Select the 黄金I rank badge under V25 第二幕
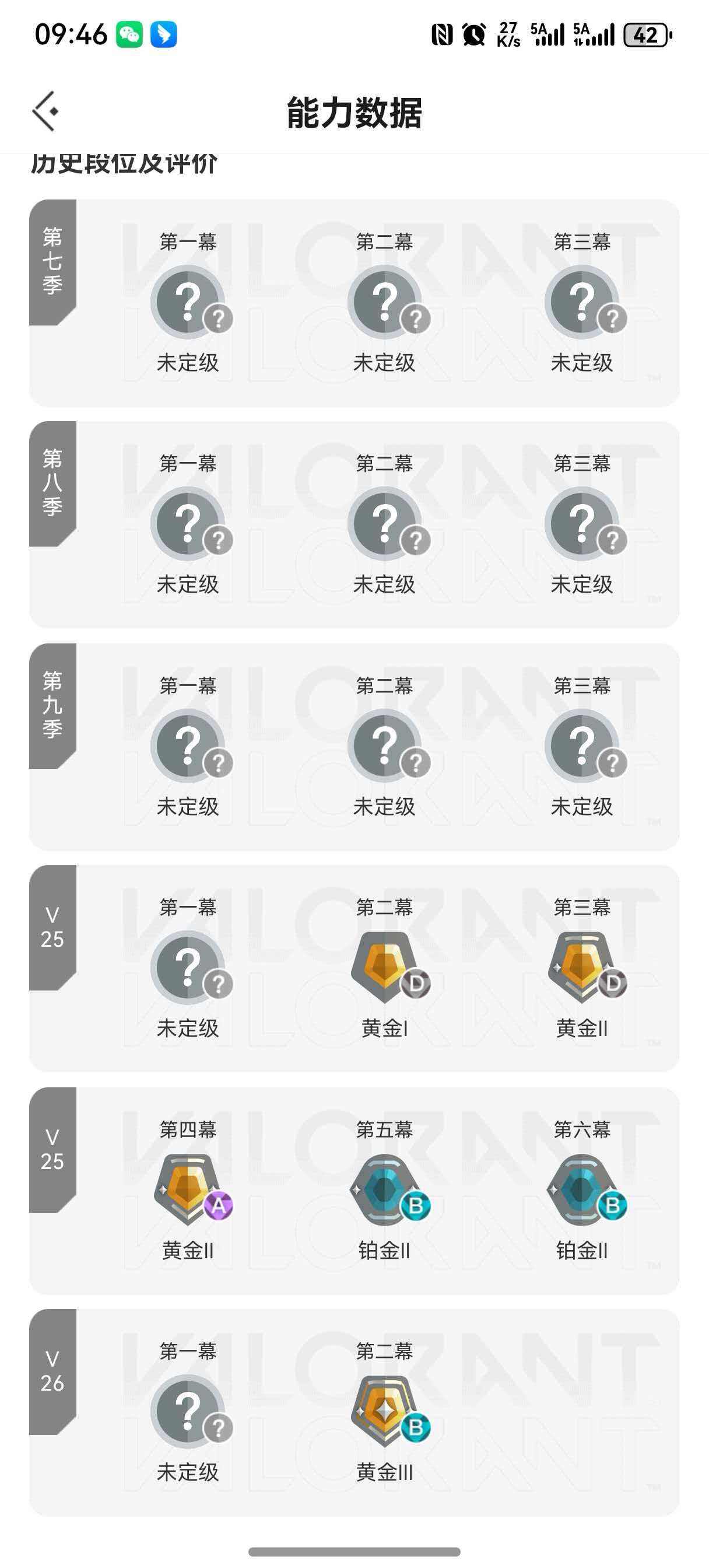The image size is (709, 1568). pyautogui.click(x=384, y=966)
